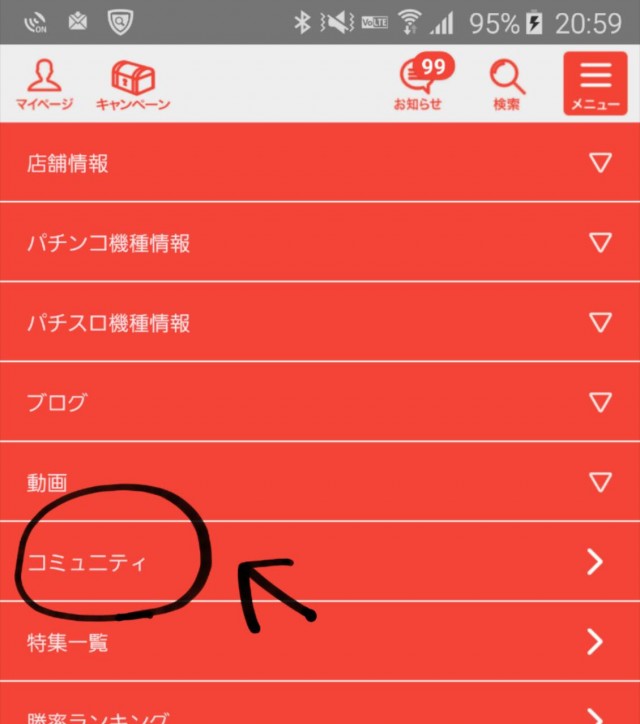Open お知らせ notifications
640x724 pixels.
pyautogui.click(x=419, y=84)
